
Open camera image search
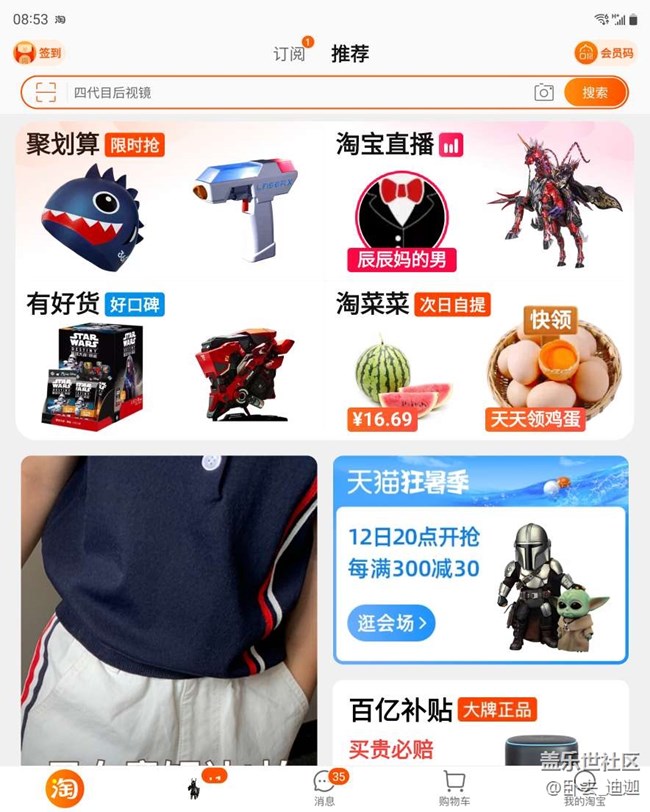pos(543,93)
